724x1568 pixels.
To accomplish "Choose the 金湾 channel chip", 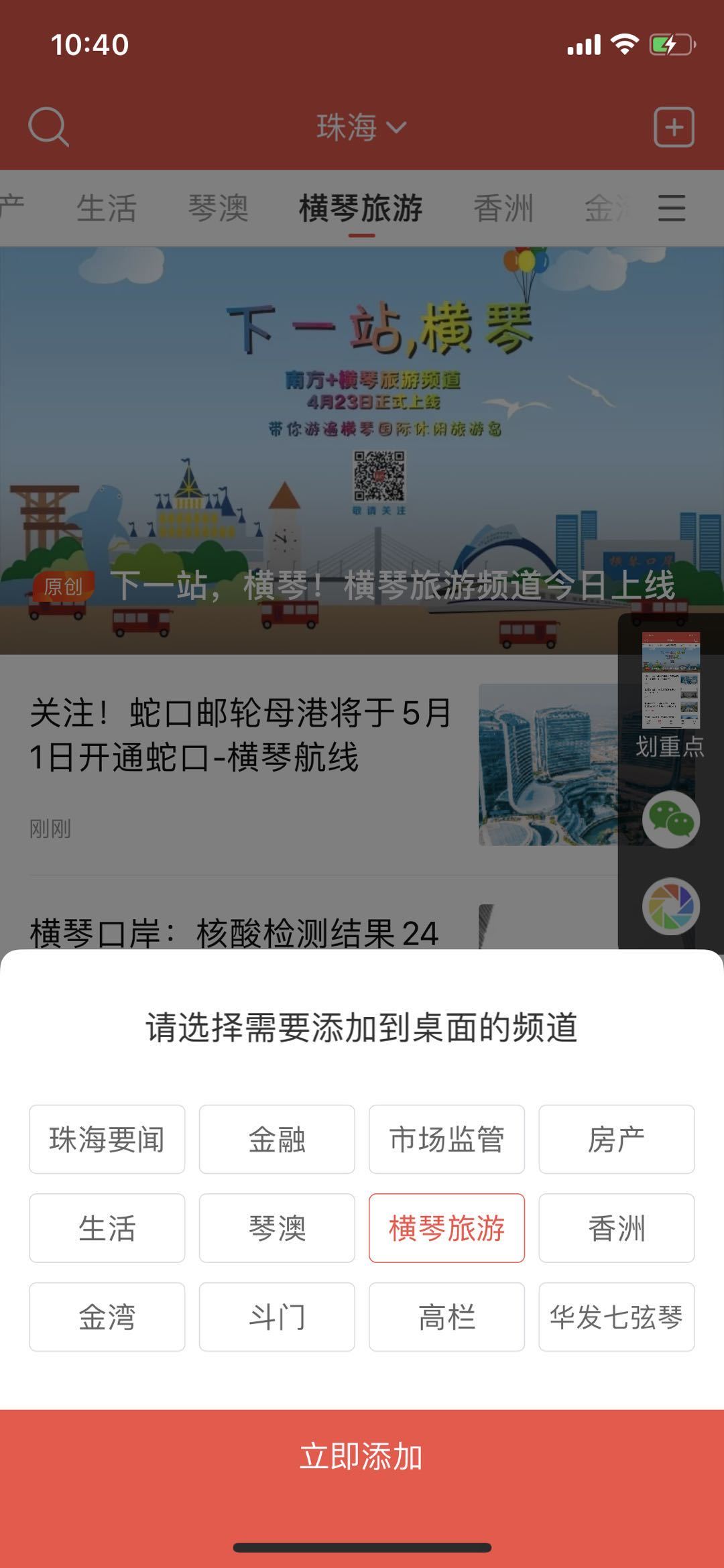I will (107, 1317).
